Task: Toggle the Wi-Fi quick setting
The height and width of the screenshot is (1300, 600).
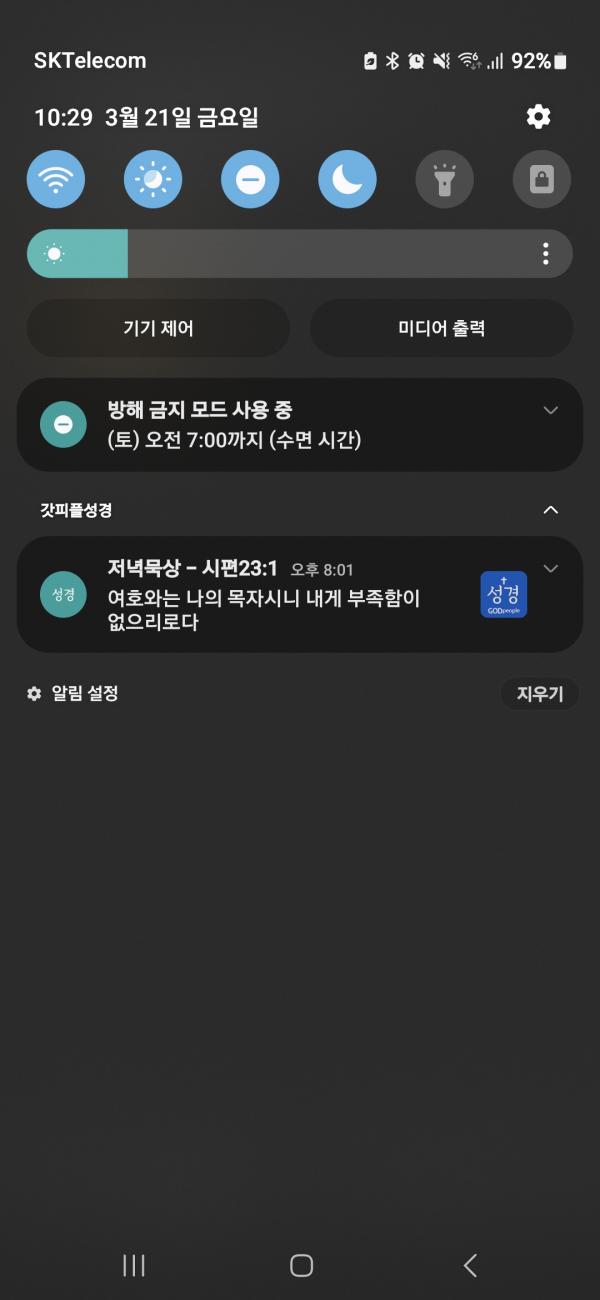Action: tap(55, 180)
